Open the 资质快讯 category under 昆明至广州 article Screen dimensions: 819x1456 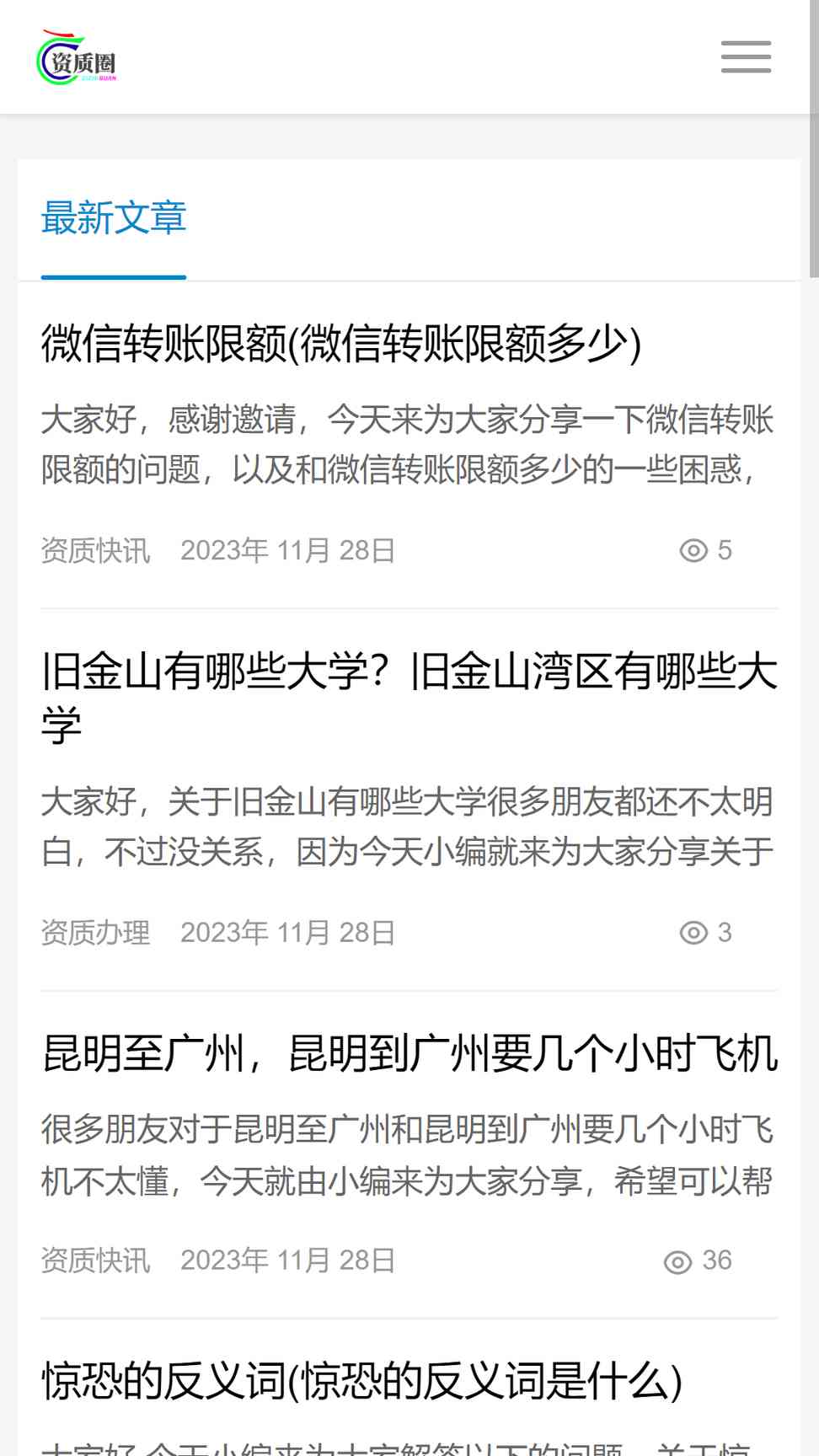coord(95,1261)
